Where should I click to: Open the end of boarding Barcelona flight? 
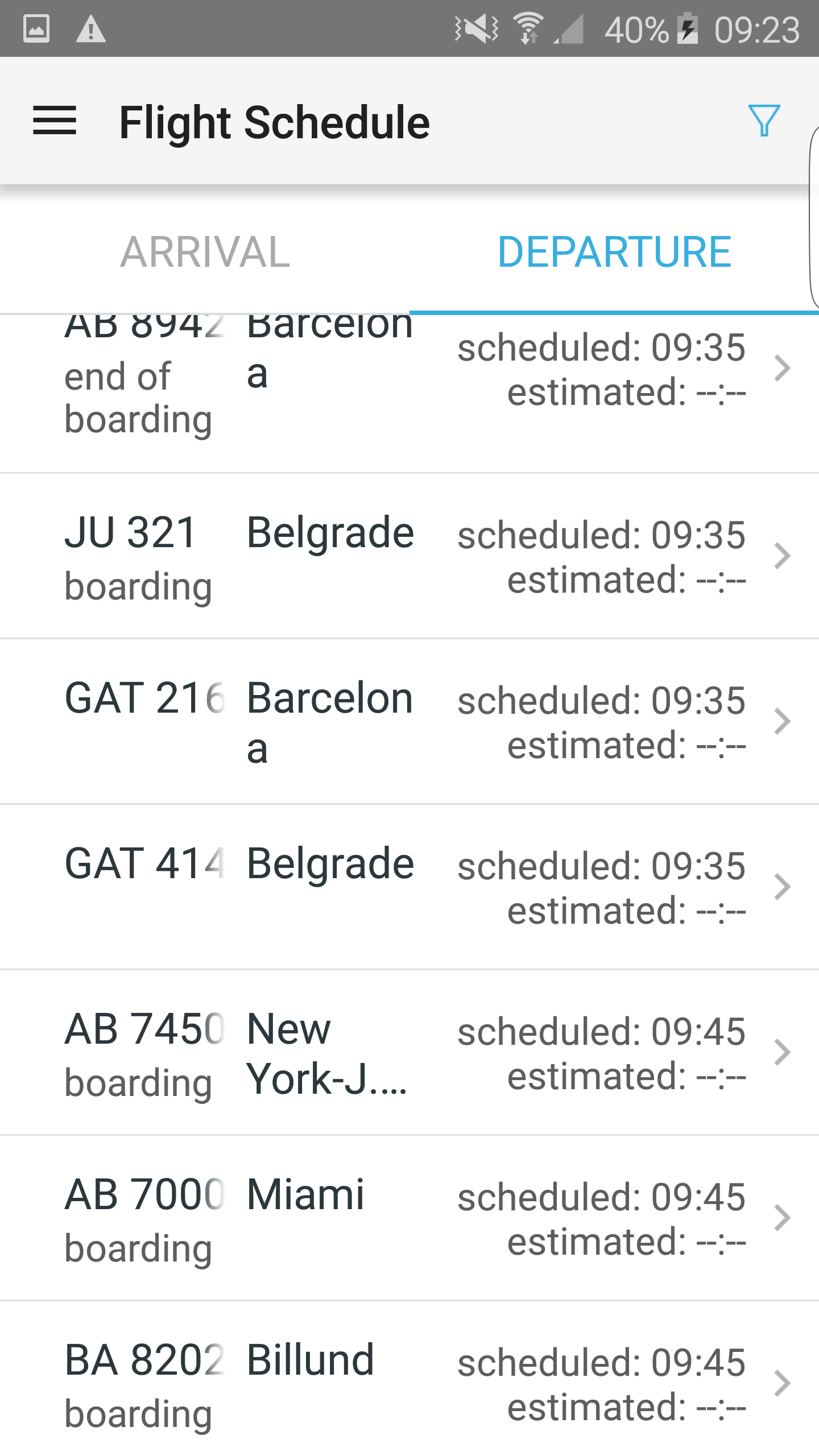pos(409,392)
